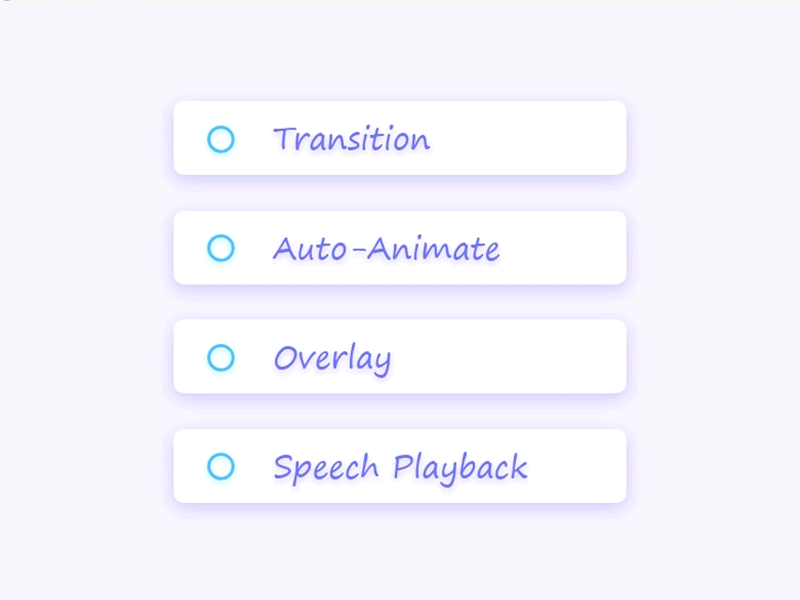Select the Transition option
The height and width of the screenshot is (600, 800).
click(x=221, y=139)
